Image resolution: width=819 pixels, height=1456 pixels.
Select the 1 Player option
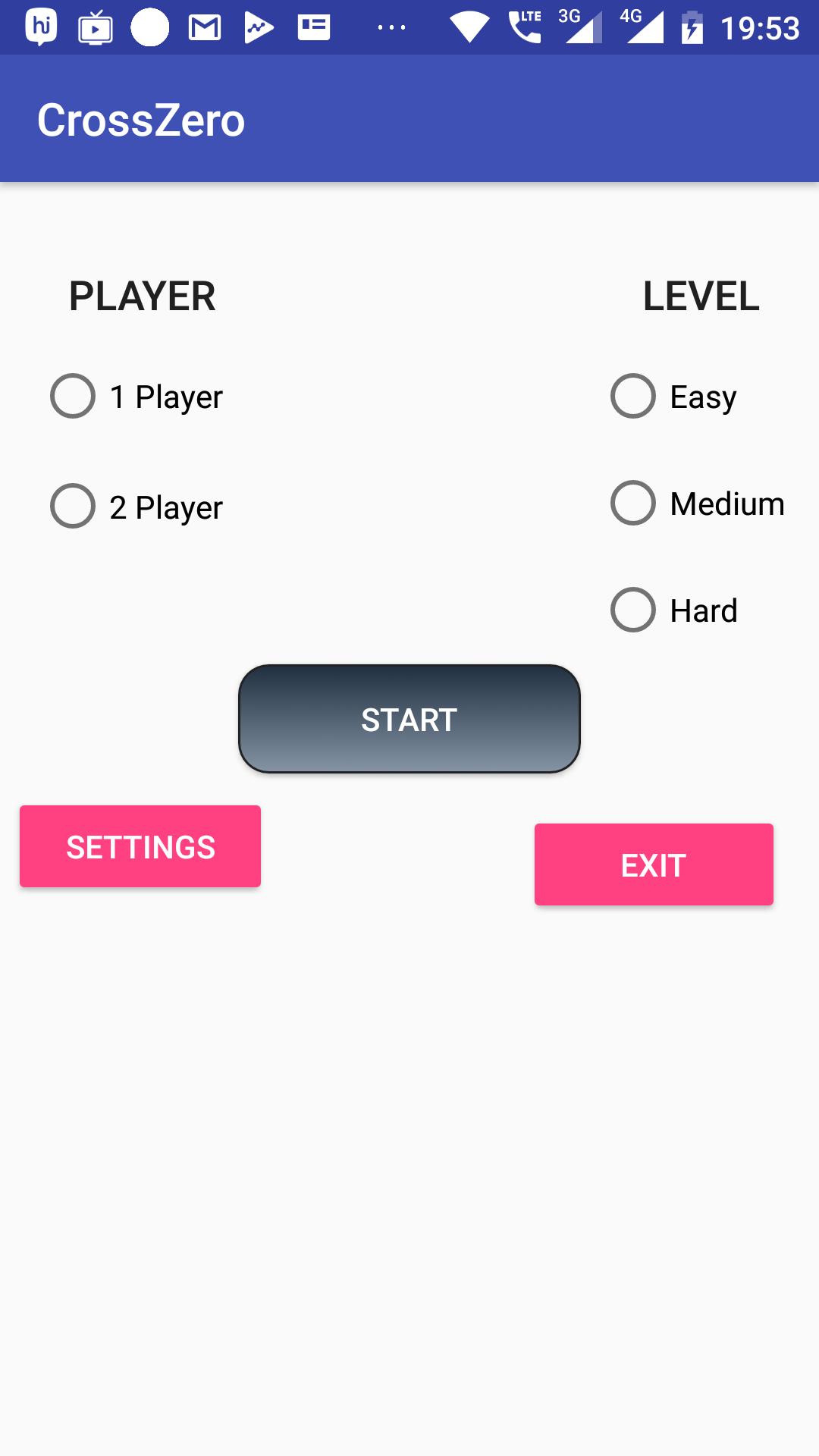coord(74,397)
